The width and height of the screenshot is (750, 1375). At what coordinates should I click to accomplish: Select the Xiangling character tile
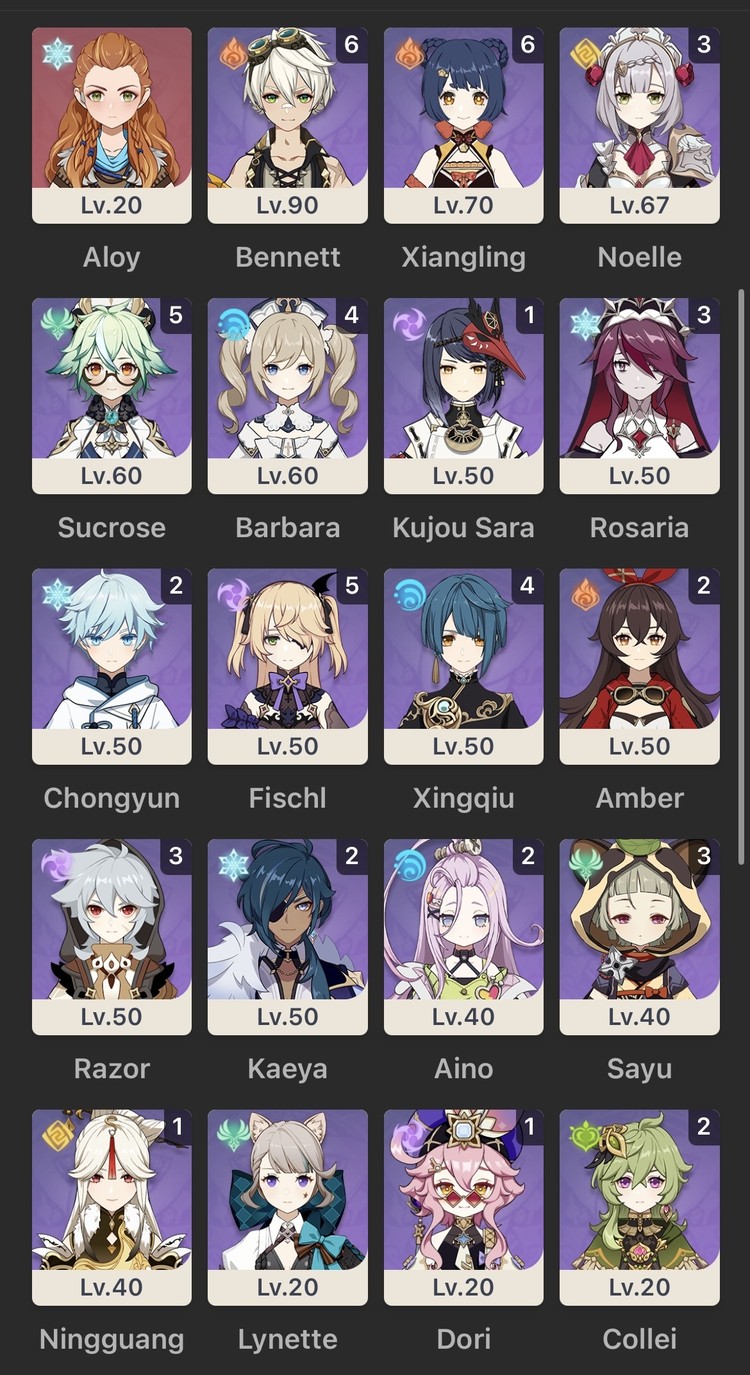[x=463, y=125]
